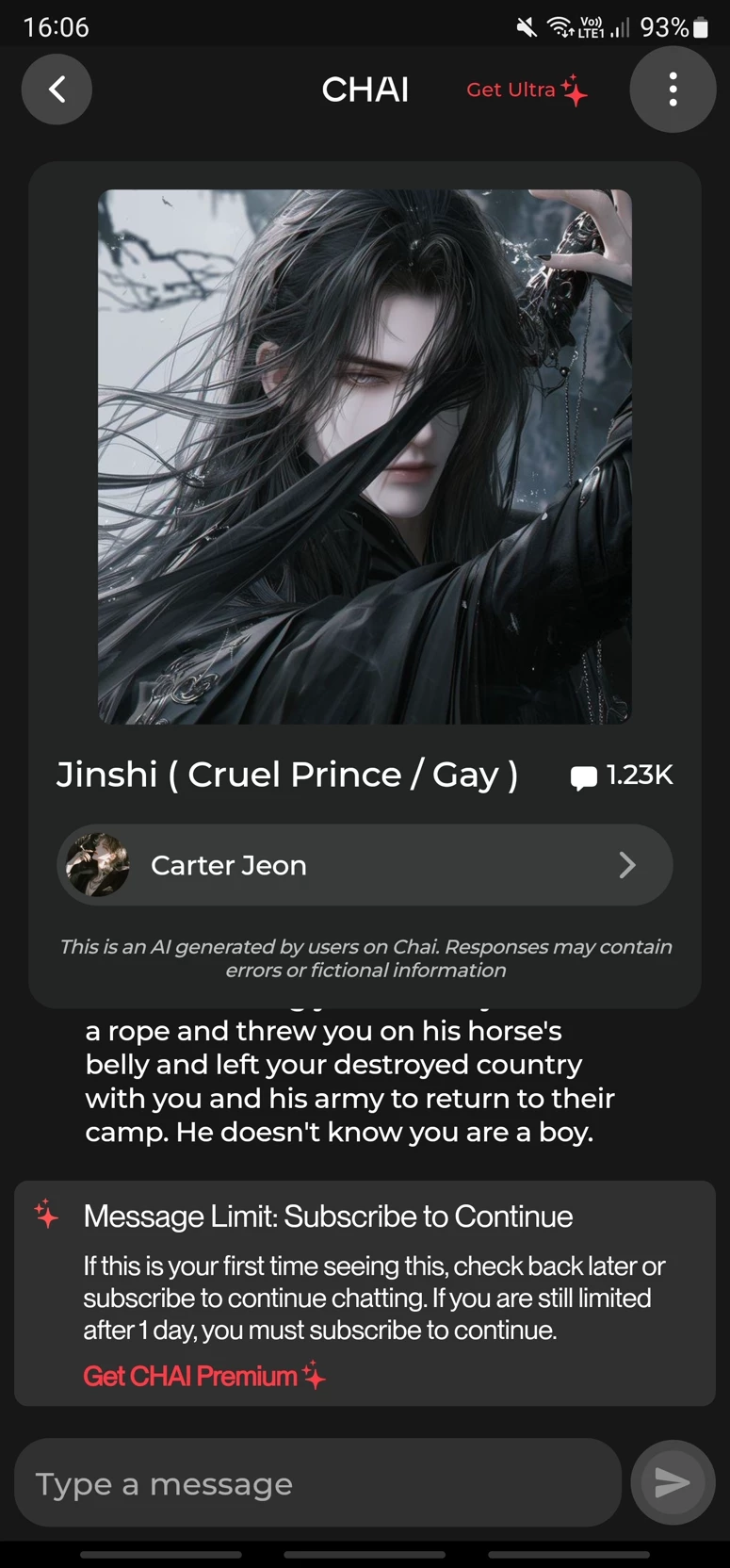
Task: Tap Get Ultra upgrade link
Action: [526, 90]
